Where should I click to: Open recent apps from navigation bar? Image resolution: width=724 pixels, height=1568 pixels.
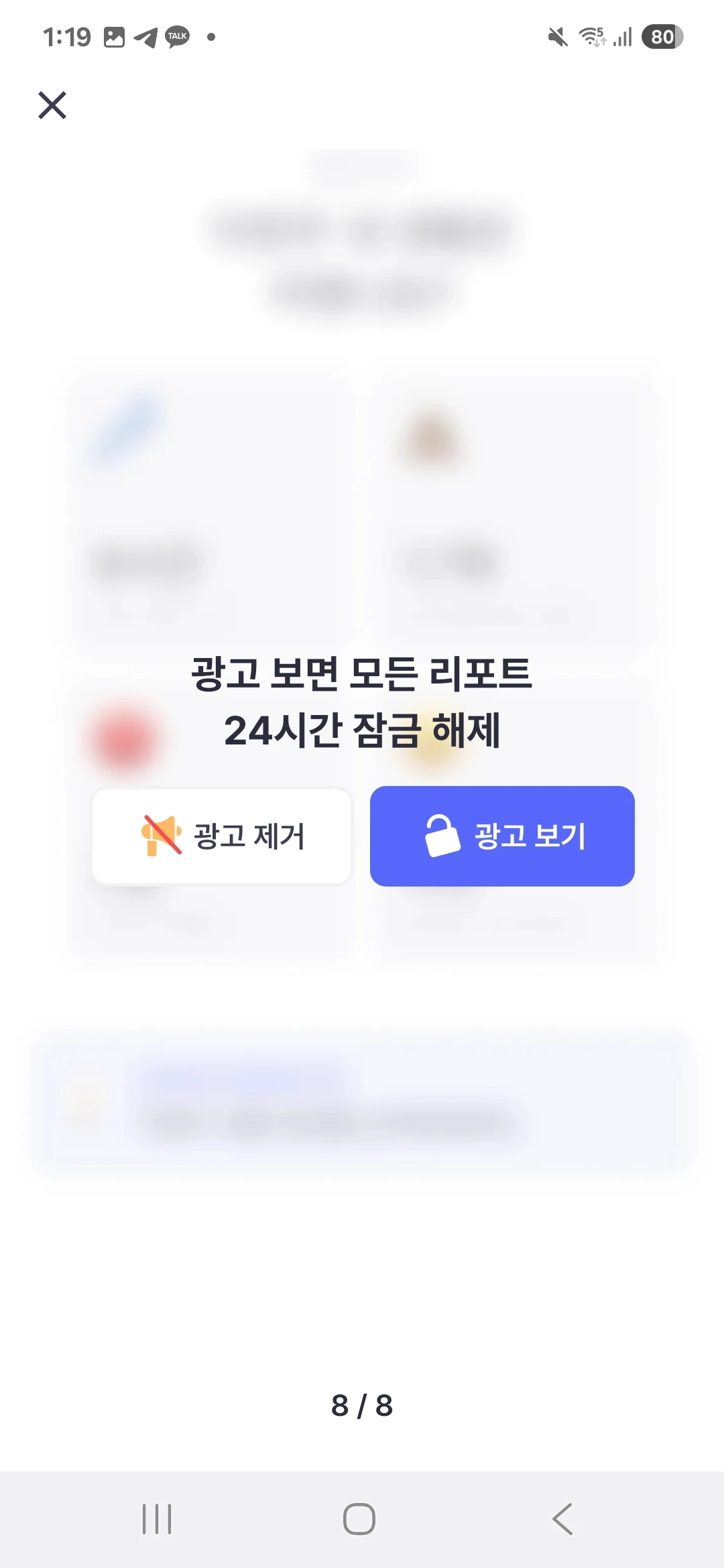tap(157, 1518)
